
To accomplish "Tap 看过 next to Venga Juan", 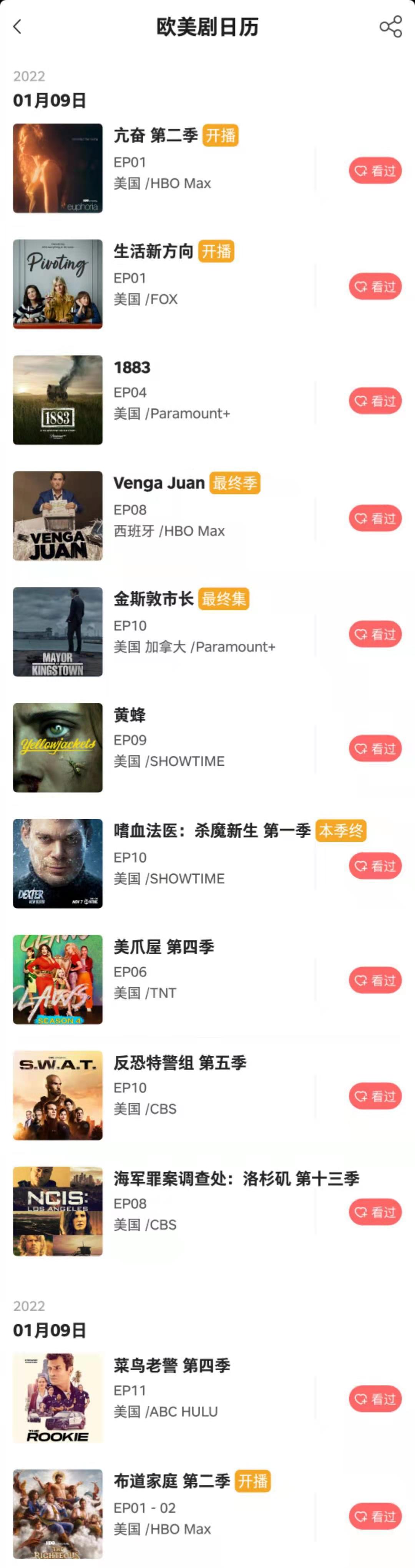I will tap(375, 518).
